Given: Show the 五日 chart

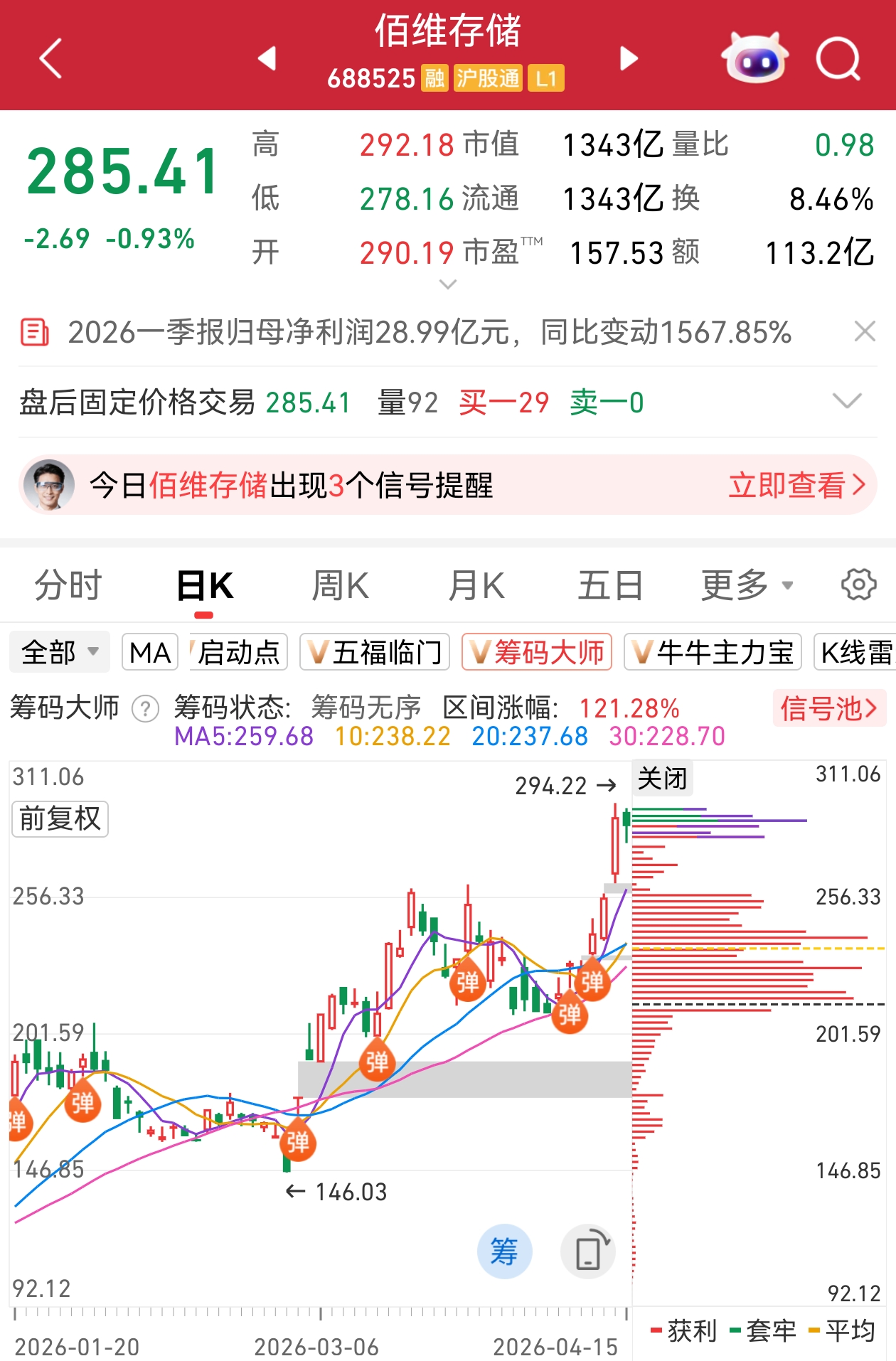Looking at the screenshot, I should tap(609, 586).
